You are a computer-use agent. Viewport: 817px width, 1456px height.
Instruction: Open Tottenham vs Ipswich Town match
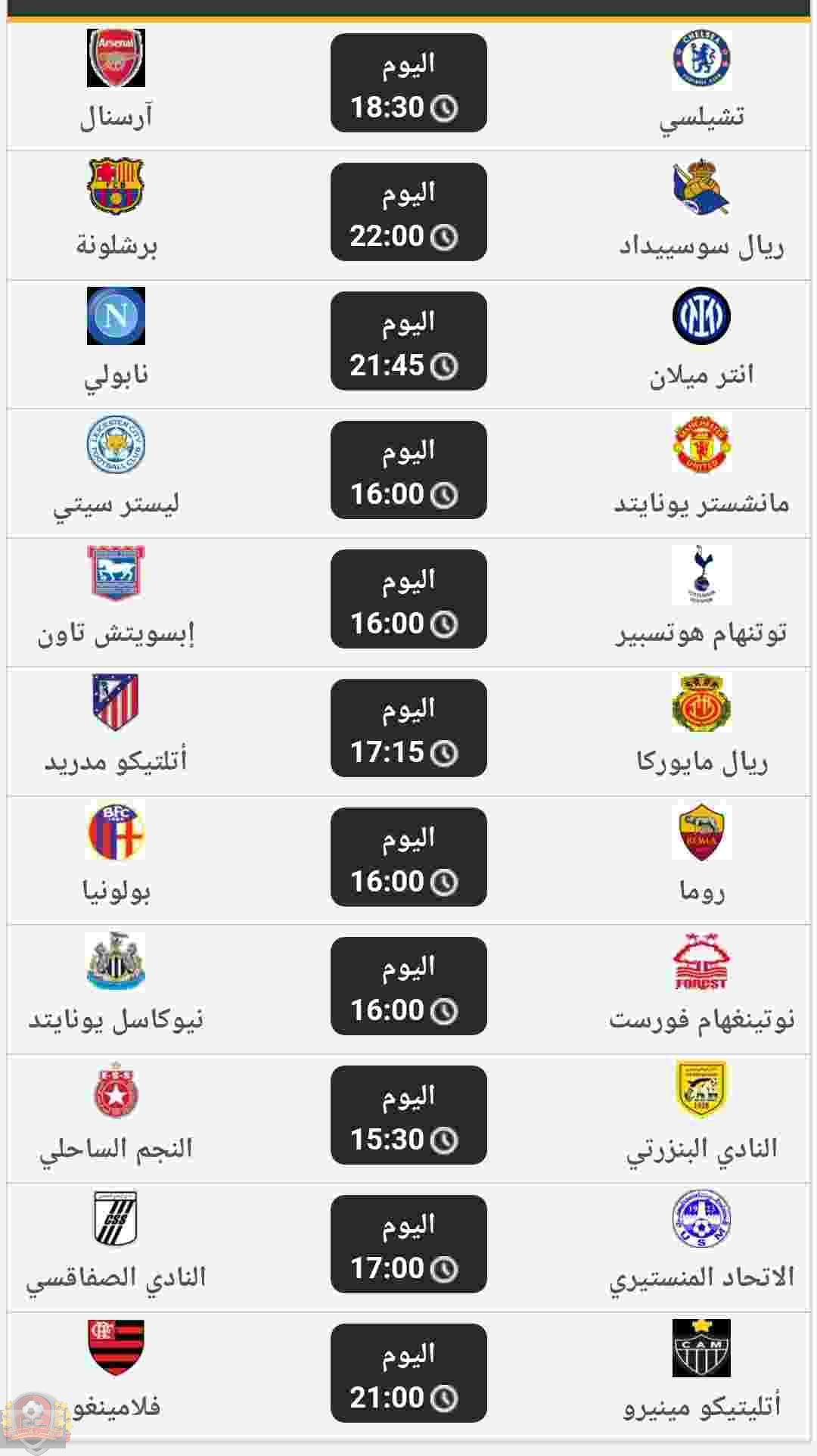[x=408, y=599]
